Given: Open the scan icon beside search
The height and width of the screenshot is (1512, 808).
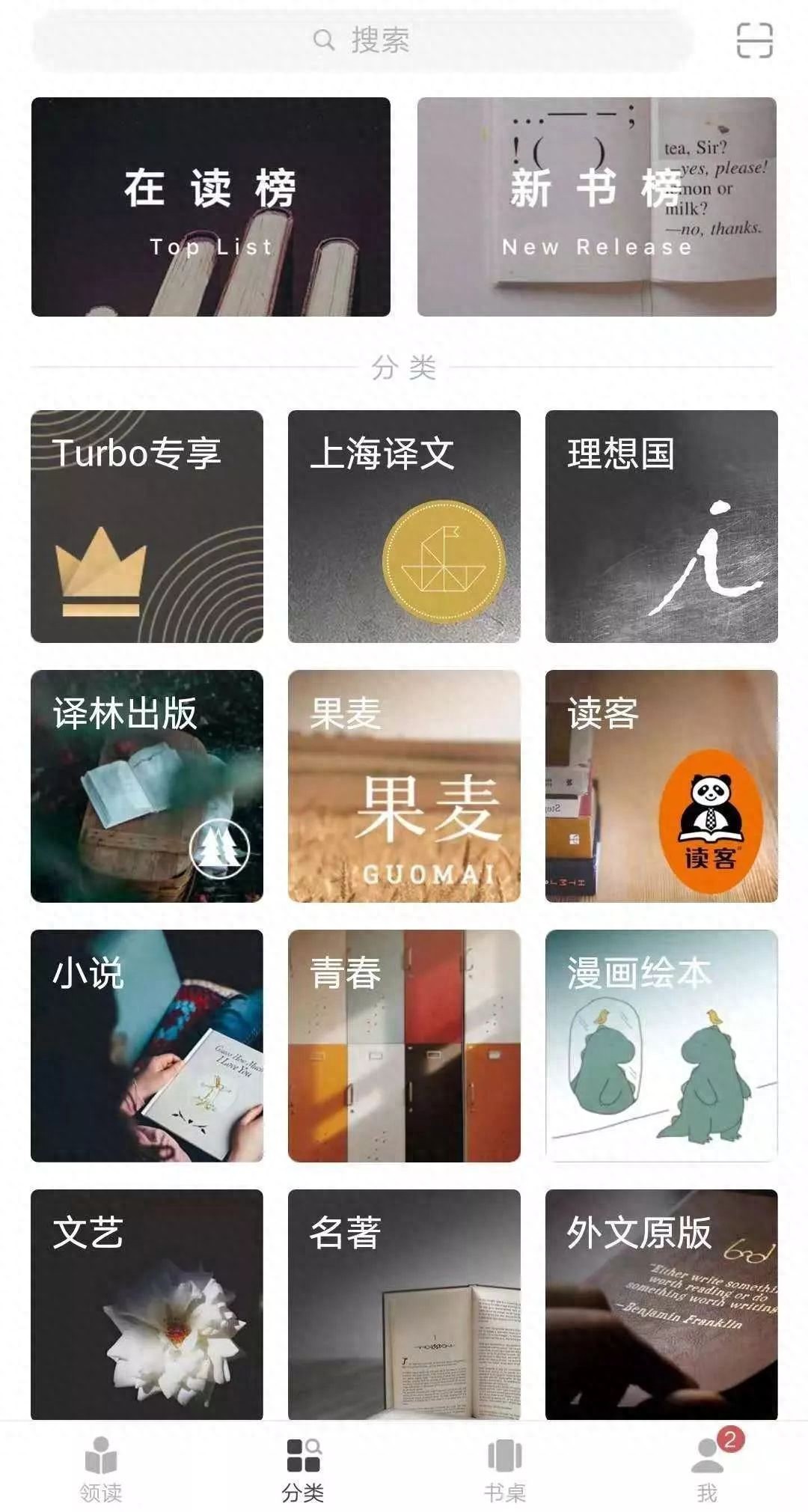Looking at the screenshot, I should tap(754, 40).
